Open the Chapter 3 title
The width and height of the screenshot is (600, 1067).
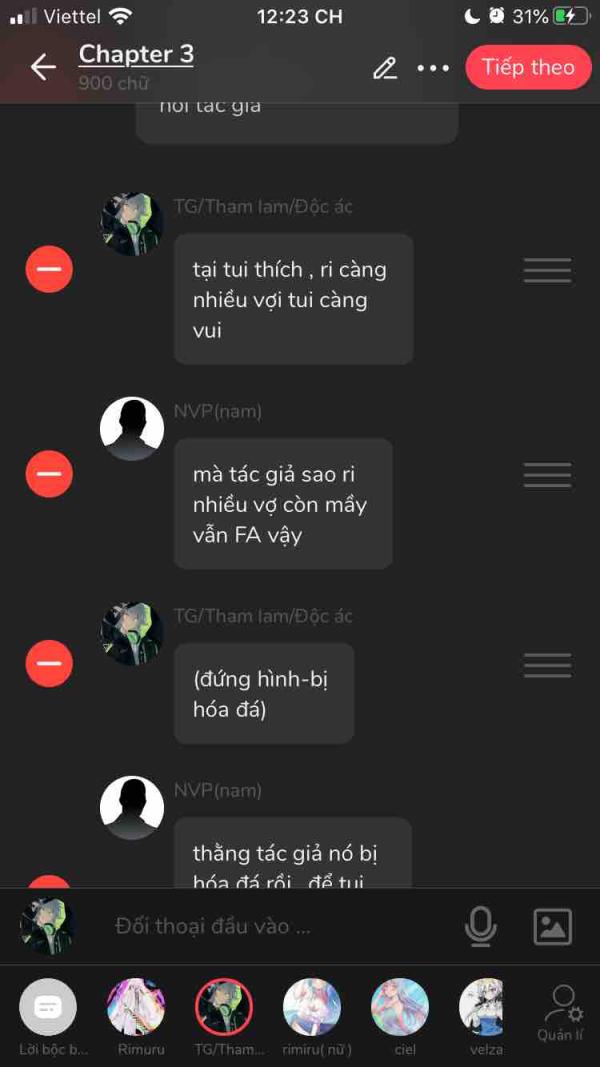[136, 54]
